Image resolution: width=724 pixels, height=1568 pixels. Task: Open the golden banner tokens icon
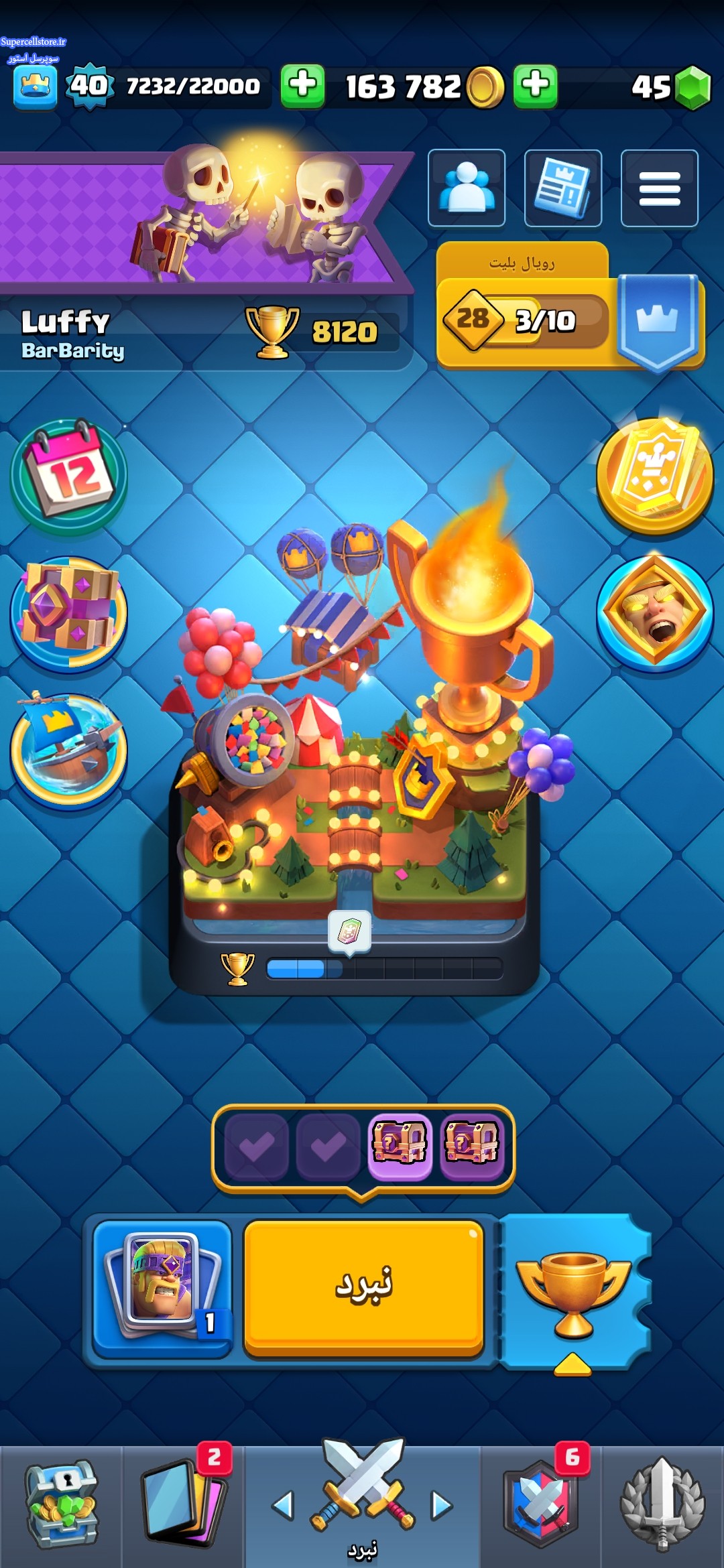[654, 476]
